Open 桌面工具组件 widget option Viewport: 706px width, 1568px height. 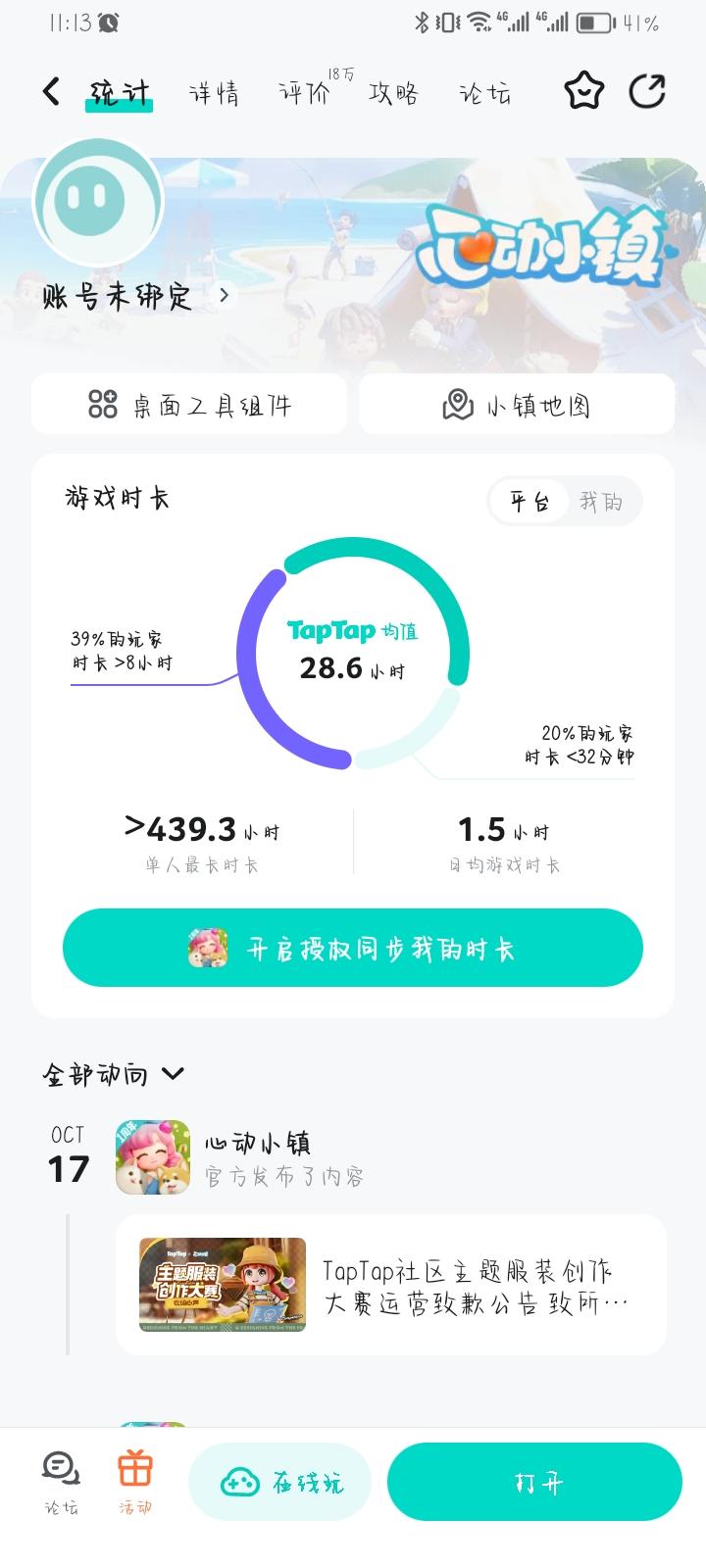pyautogui.click(x=189, y=404)
